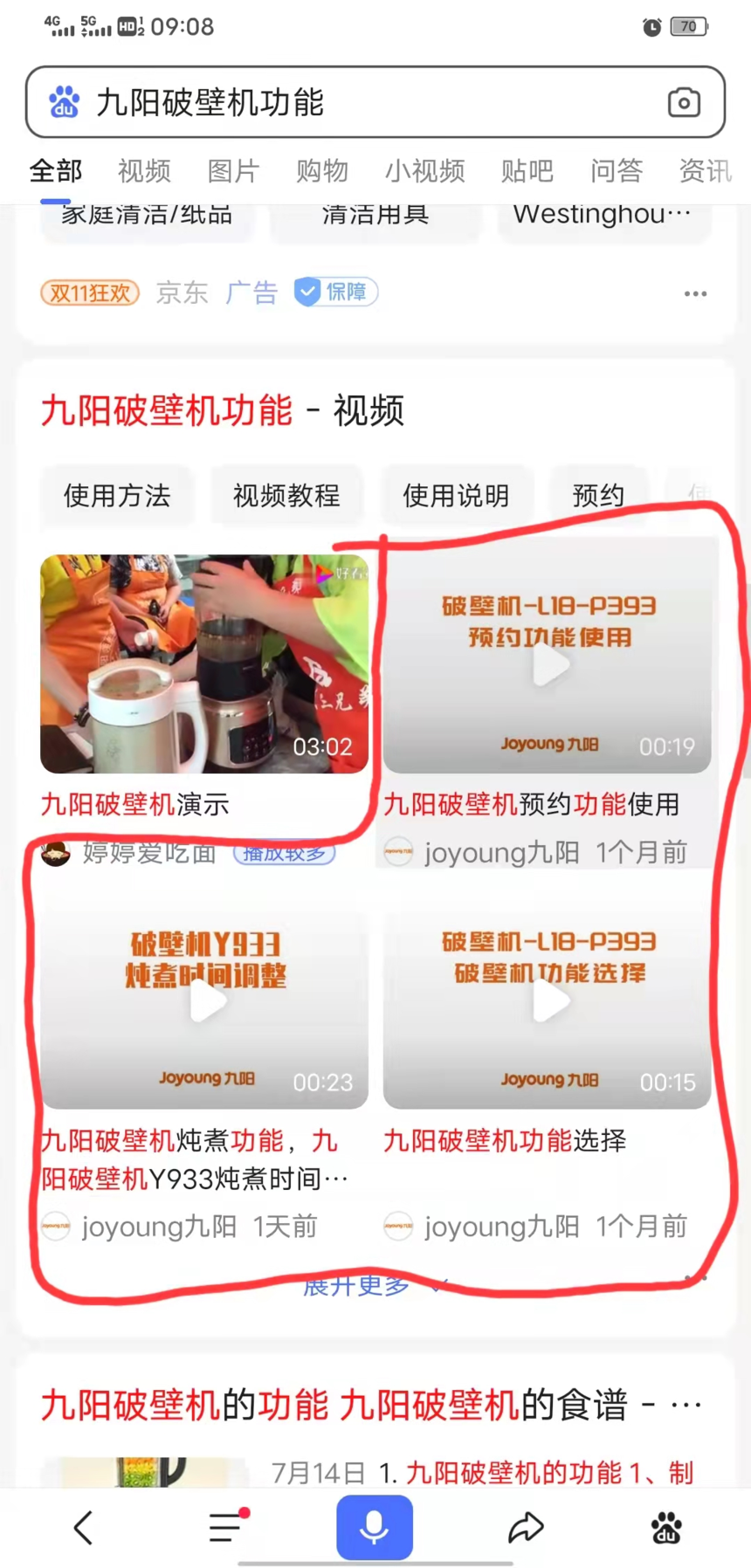This screenshot has width=751, height=1568.
Task: Select the 使用方法 chip
Action: (117, 496)
